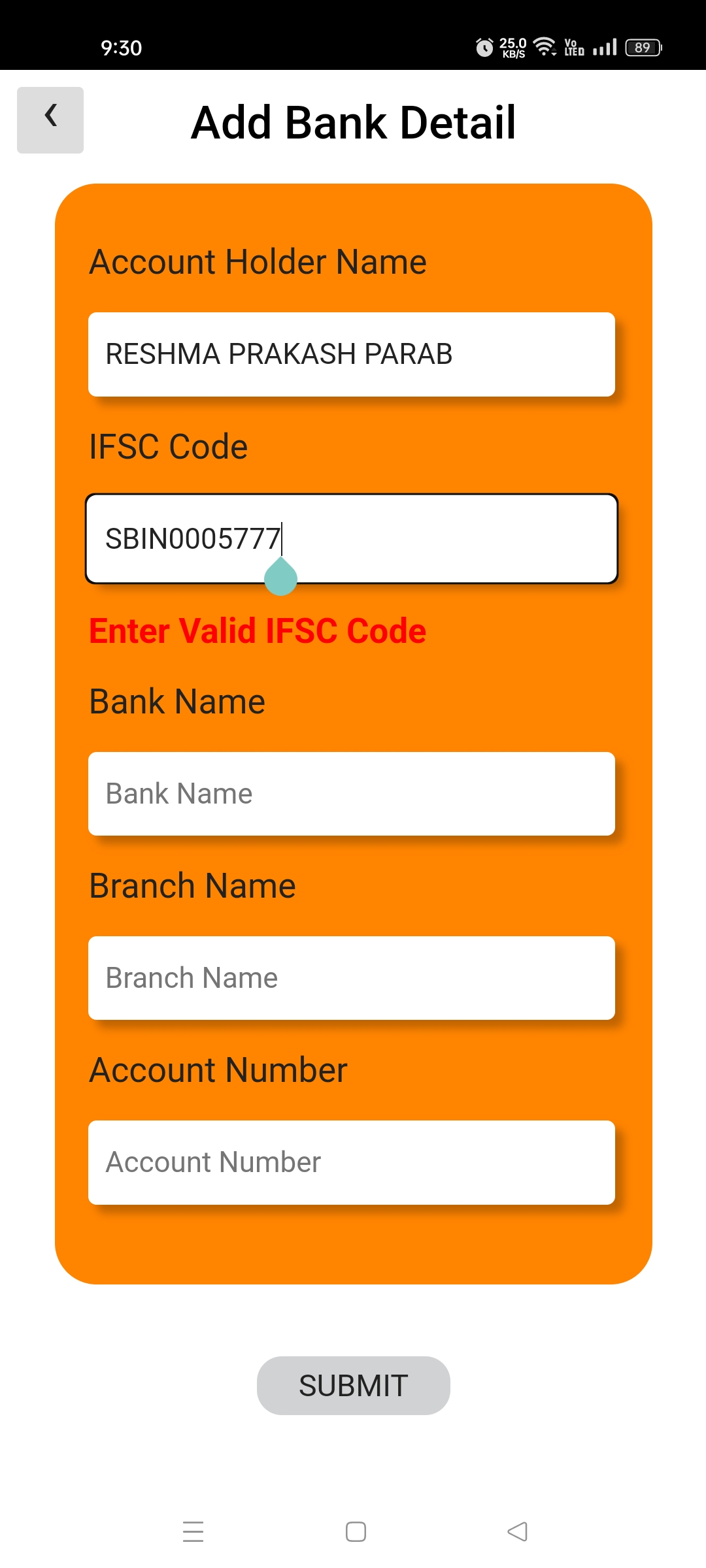Submit the bank details
The image size is (706, 1568).
tap(354, 1386)
